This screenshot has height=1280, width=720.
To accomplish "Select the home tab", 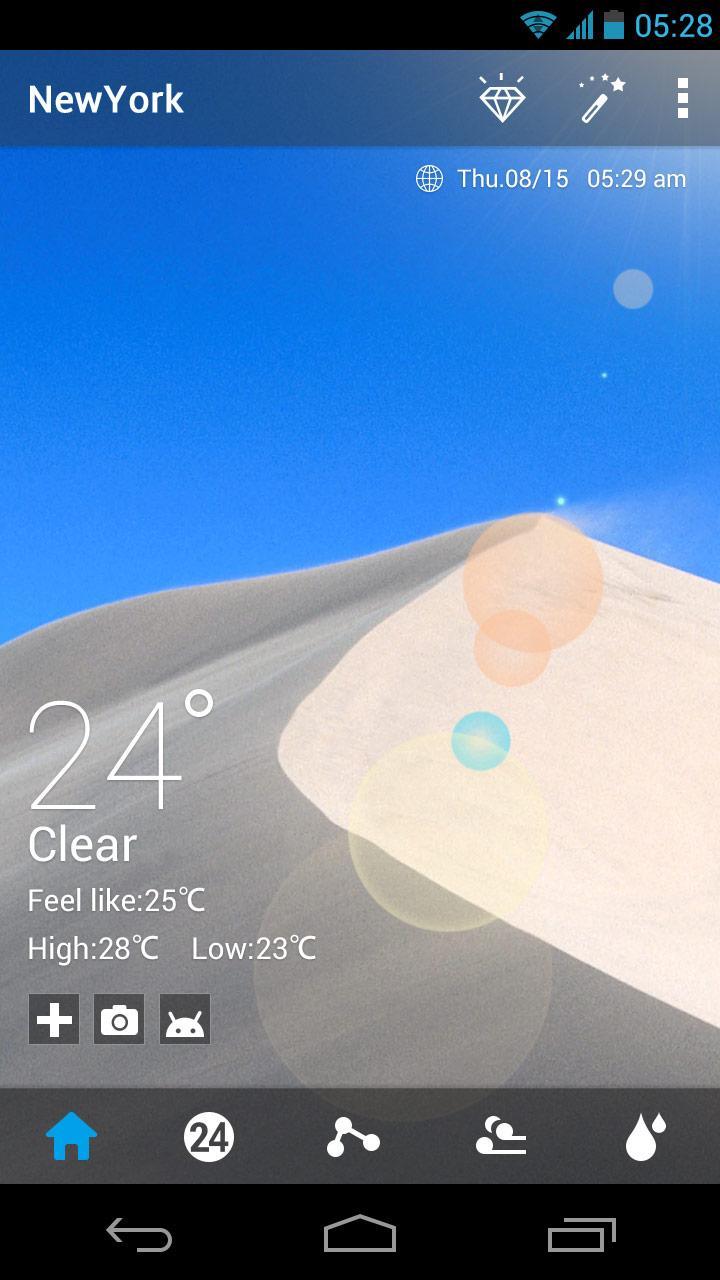I will pyautogui.click(x=72, y=1137).
